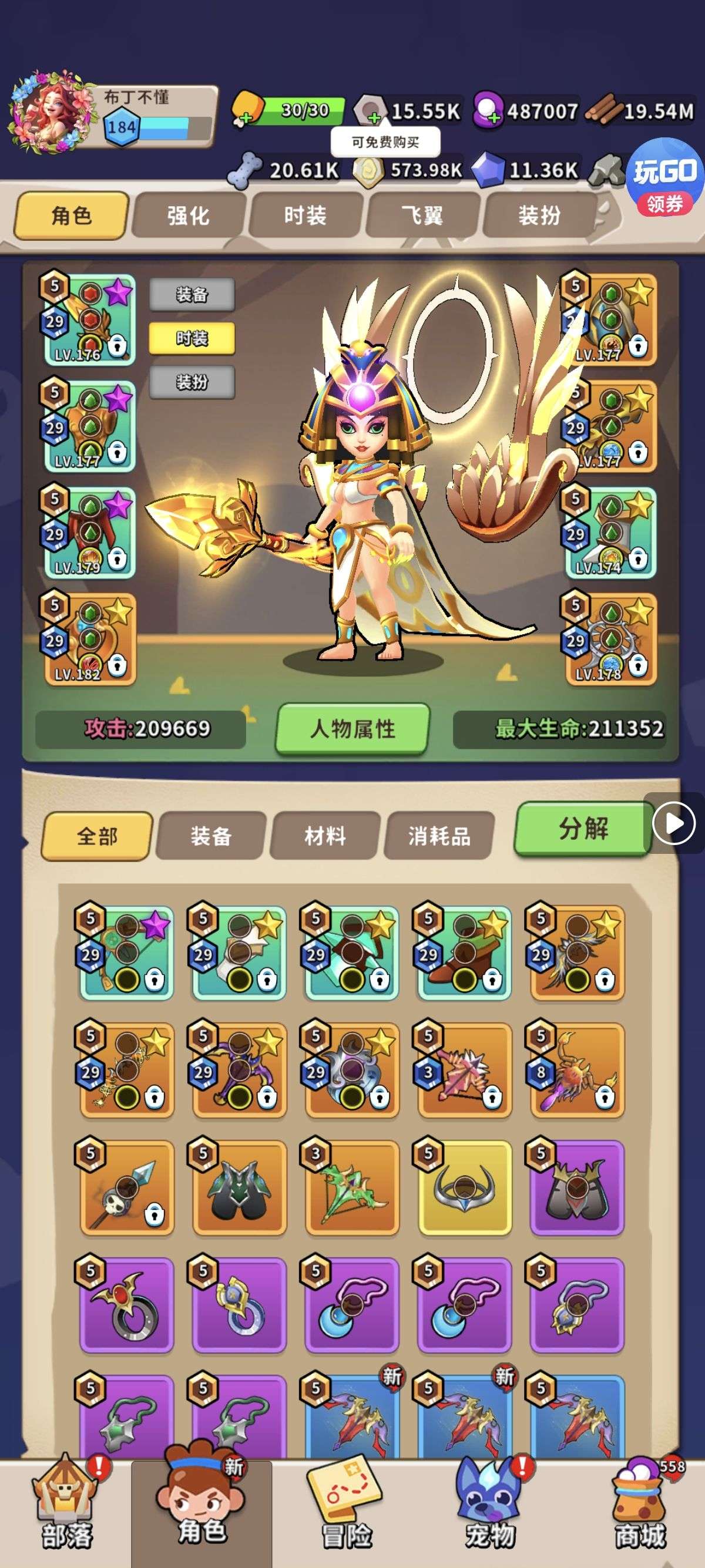Open the 玩GO 领券 coupon badge
The width and height of the screenshot is (705, 1568).
point(664,181)
